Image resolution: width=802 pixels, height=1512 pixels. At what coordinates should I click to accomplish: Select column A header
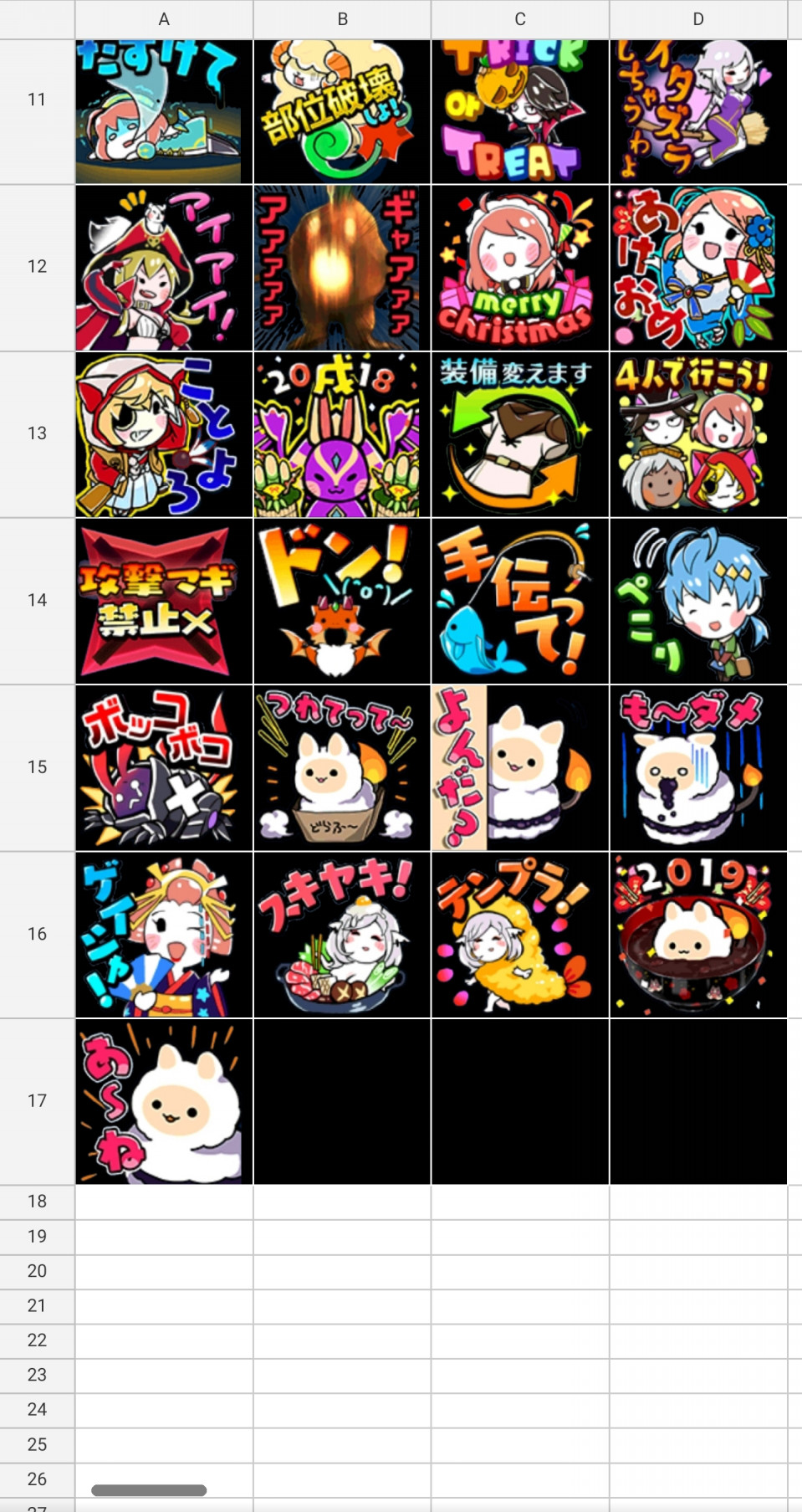click(164, 19)
